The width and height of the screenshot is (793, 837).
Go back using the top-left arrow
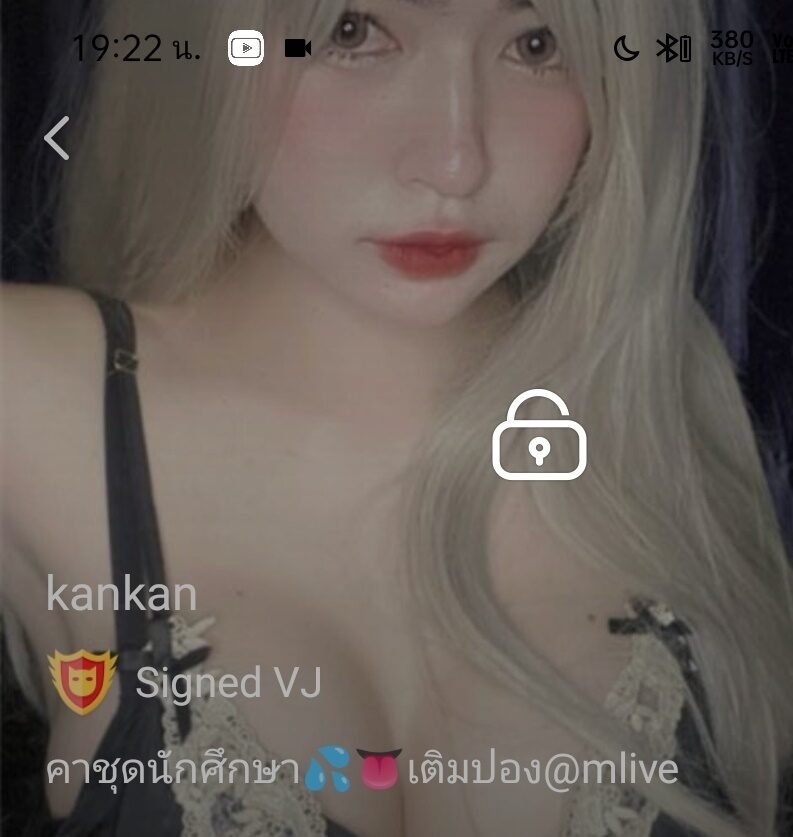(57, 138)
